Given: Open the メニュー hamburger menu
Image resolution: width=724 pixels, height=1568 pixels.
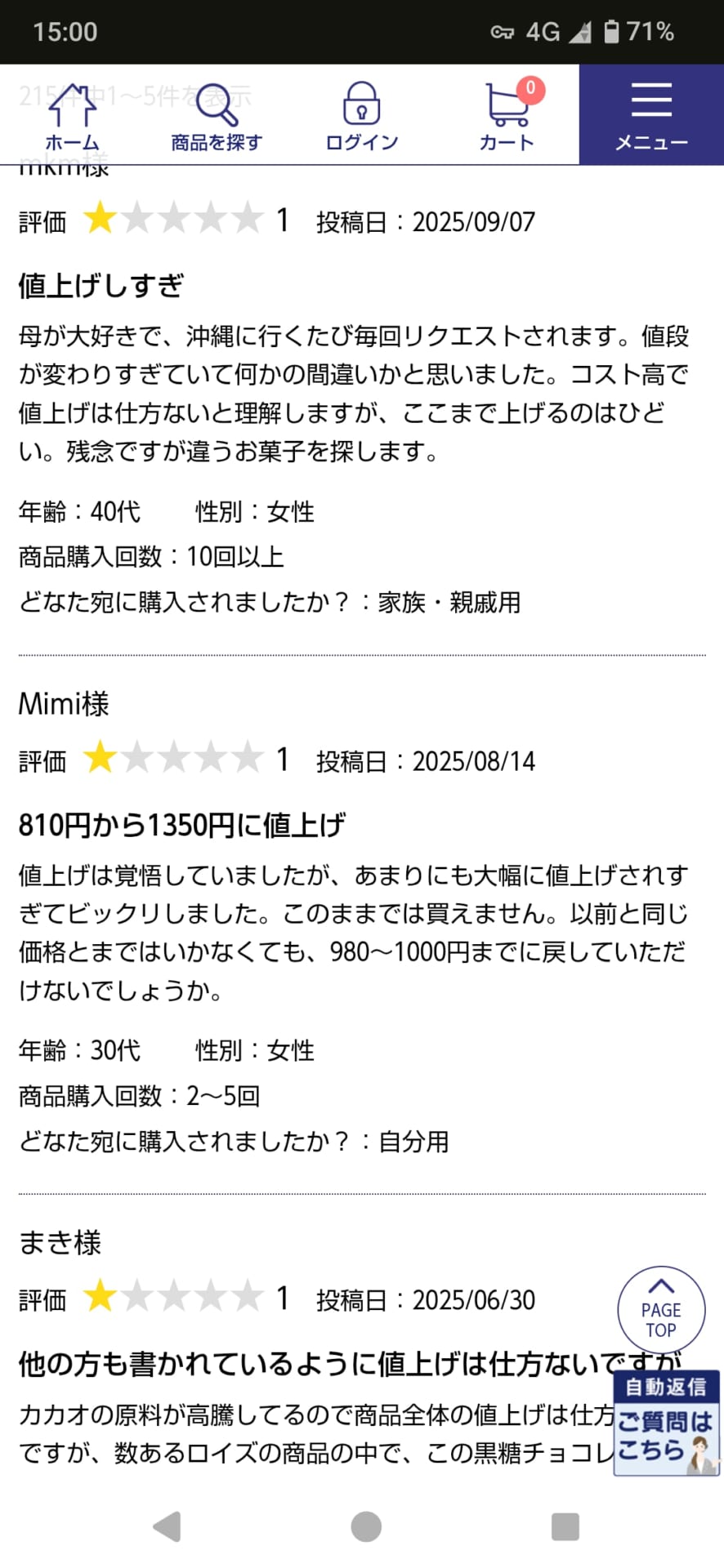Looking at the screenshot, I should pos(651,115).
